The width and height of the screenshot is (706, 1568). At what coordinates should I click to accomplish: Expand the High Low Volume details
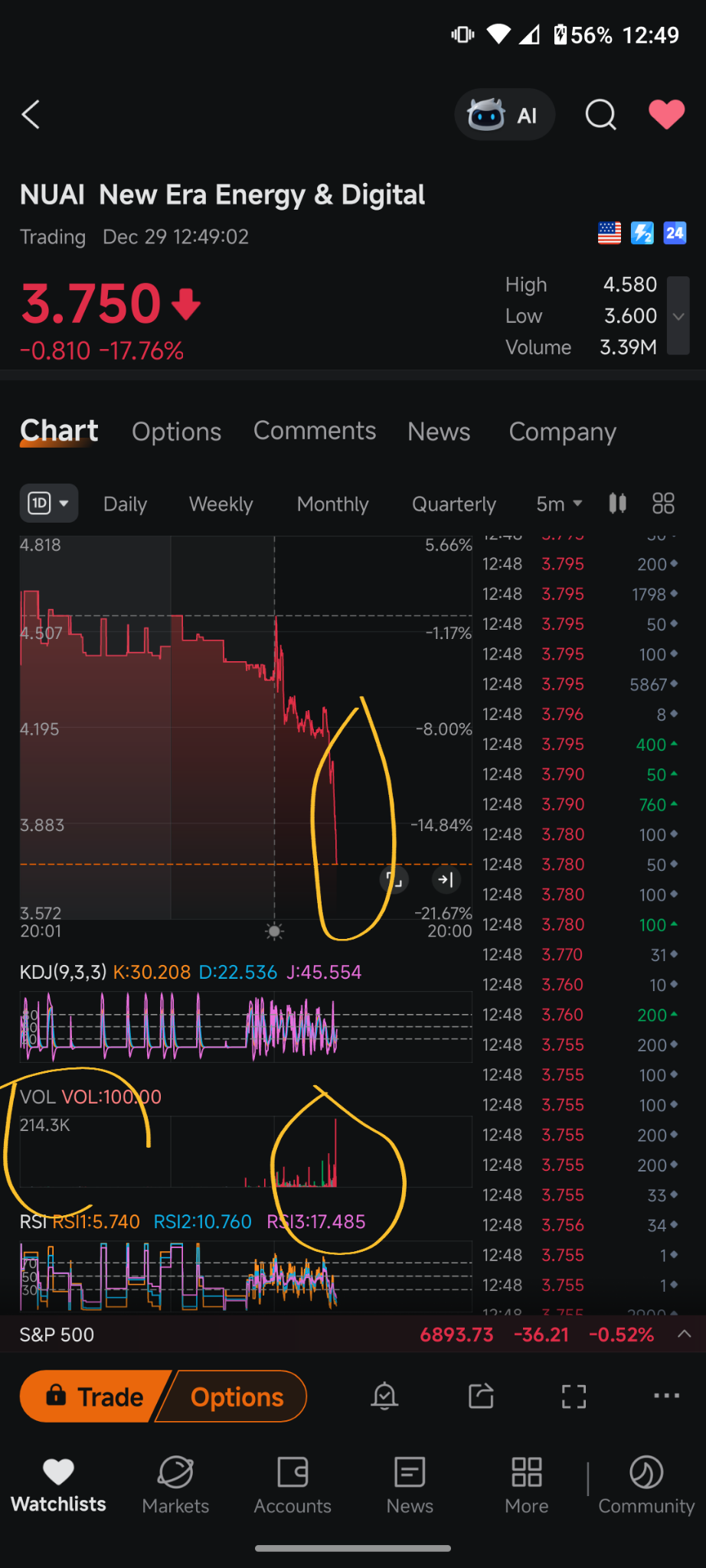678,316
